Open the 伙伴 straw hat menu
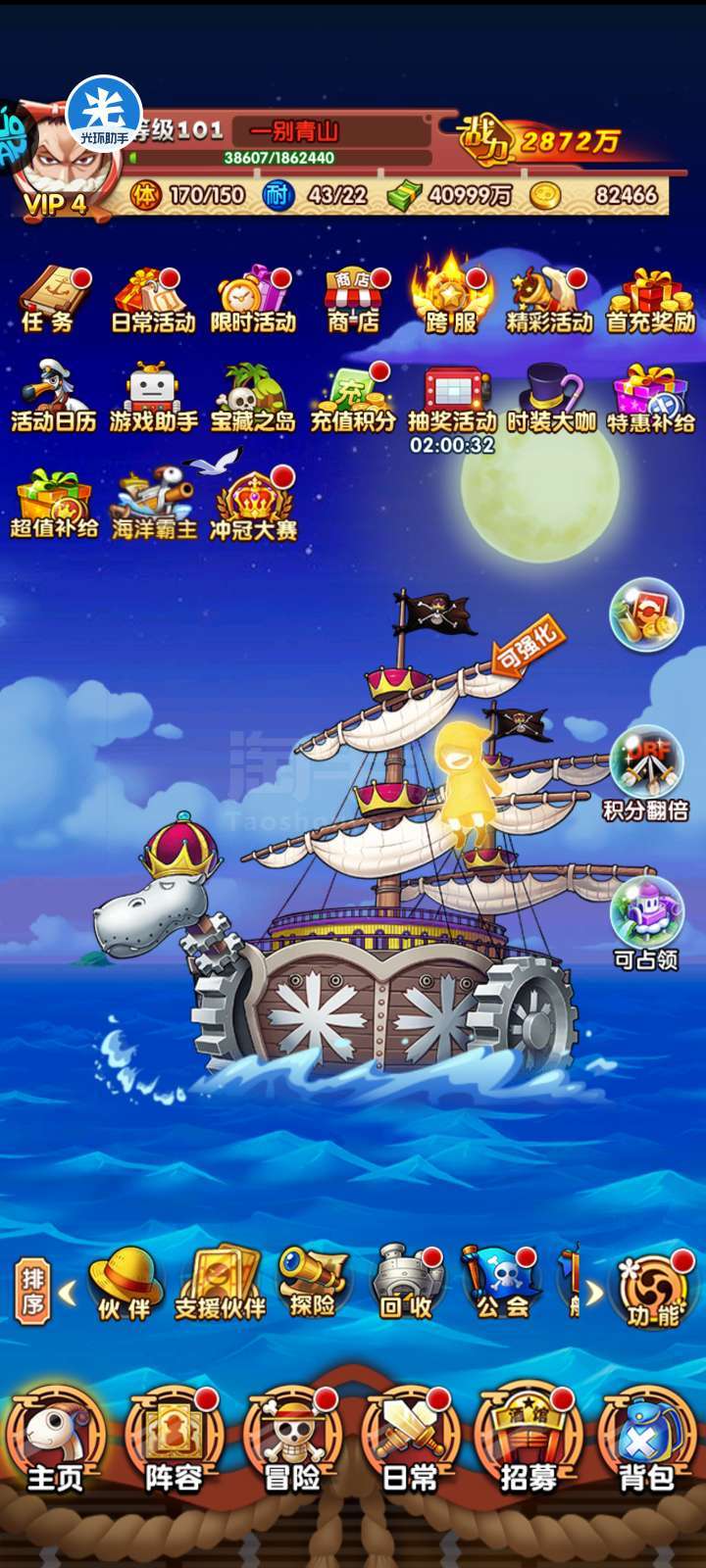706x1568 pixels. pyautogui.click(x=125, y=1284)
